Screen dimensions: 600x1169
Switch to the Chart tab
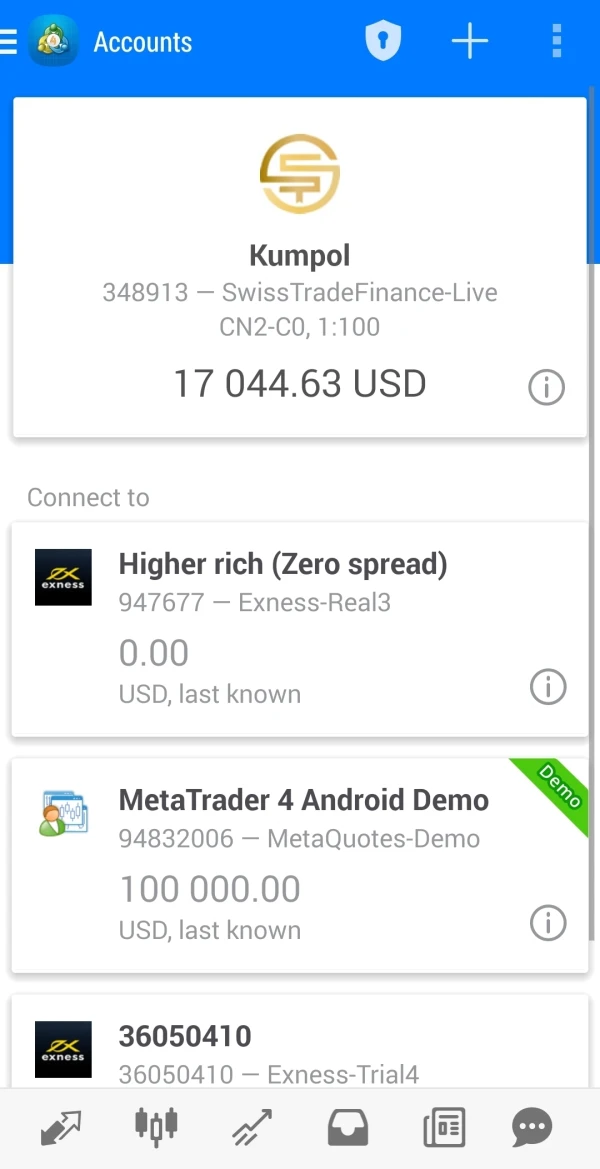[156, 1128]
